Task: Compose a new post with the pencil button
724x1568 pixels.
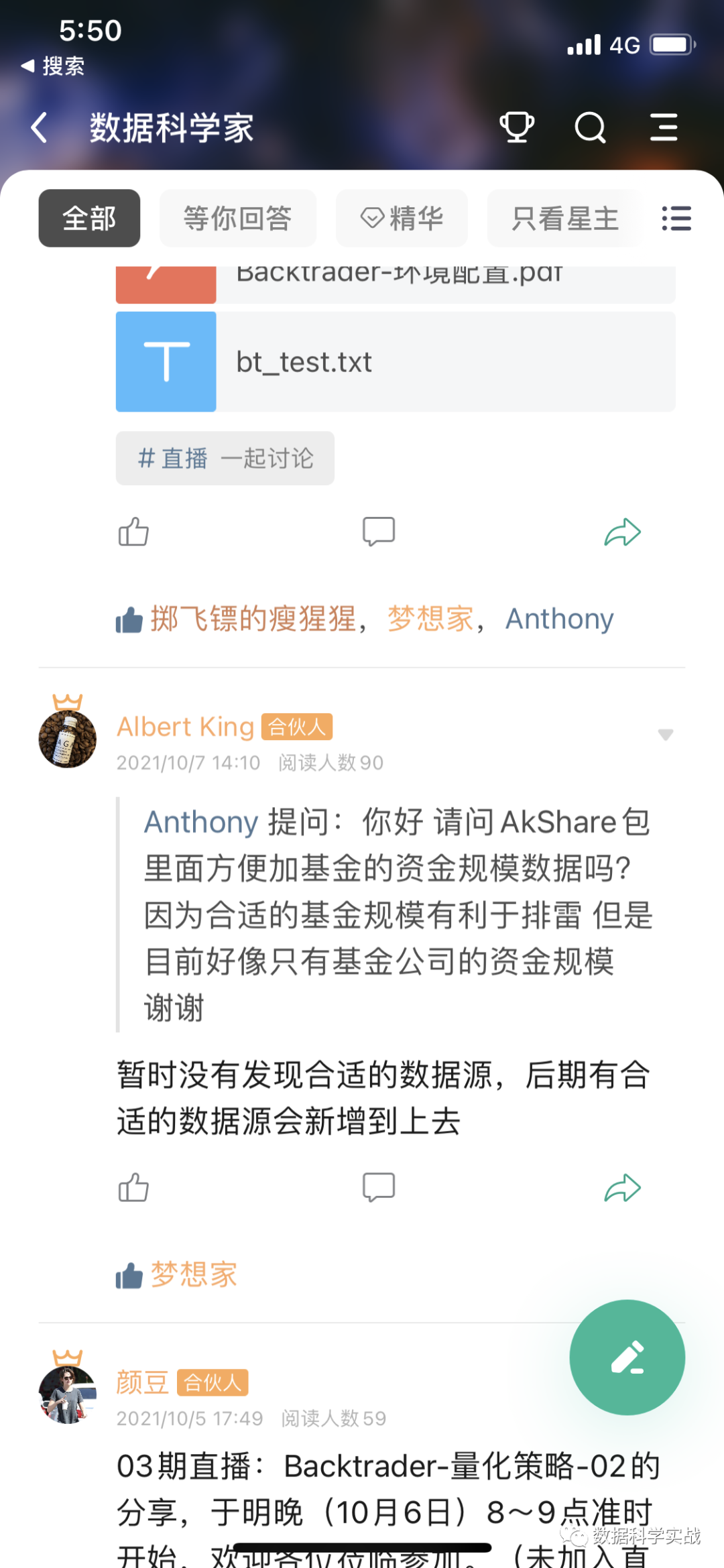Action: (627, 1358)
